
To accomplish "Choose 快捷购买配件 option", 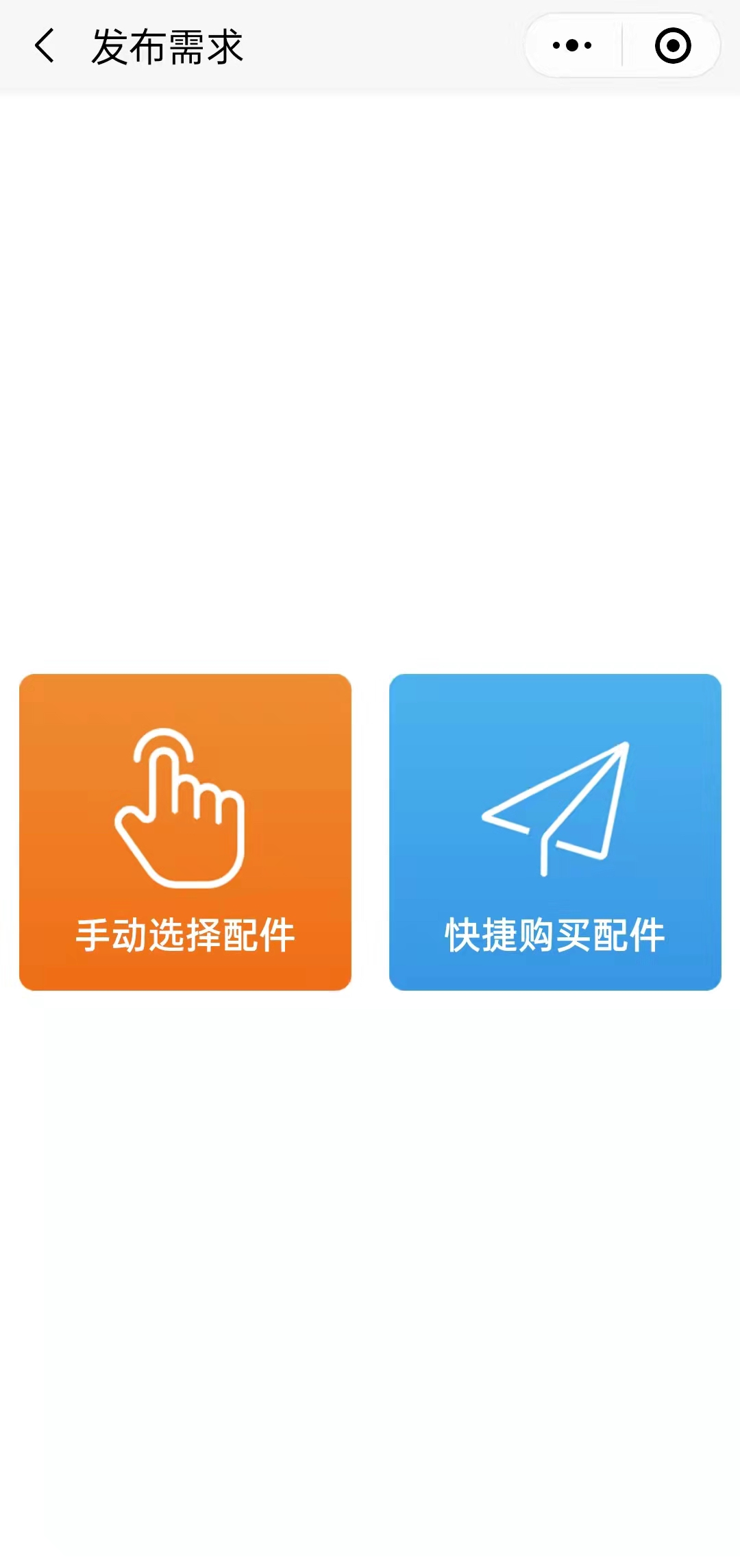I will 555,832.
